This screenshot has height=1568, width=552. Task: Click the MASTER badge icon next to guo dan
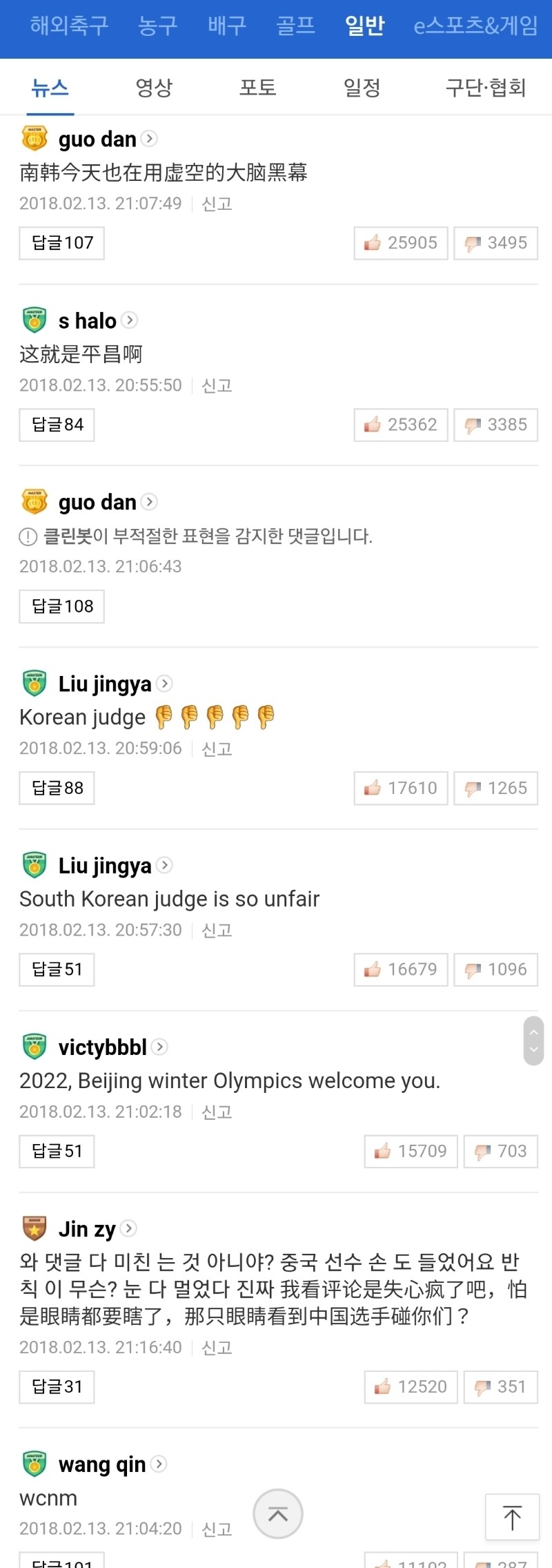32,139
